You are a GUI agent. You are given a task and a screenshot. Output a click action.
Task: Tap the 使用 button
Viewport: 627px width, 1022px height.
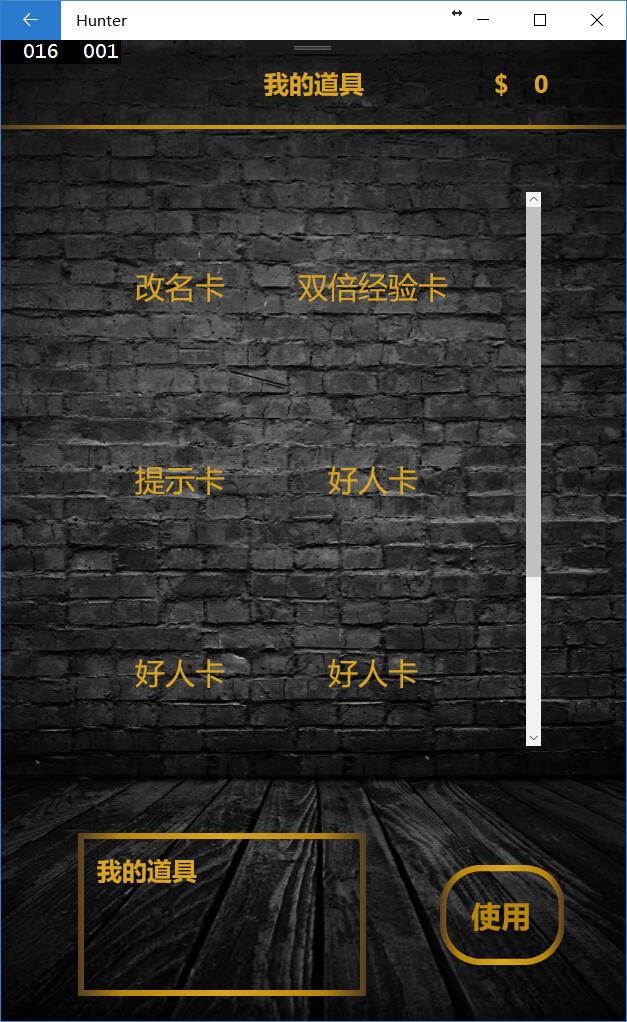point(501,915)
